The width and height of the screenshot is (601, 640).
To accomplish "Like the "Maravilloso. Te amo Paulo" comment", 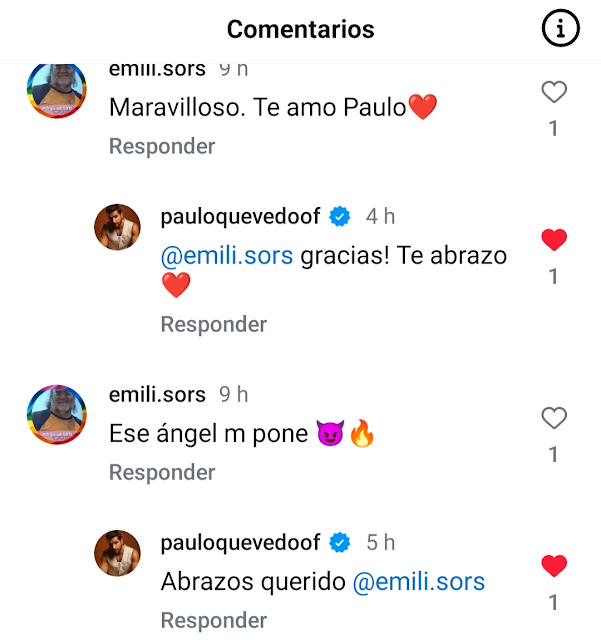I will pos(553,93).
